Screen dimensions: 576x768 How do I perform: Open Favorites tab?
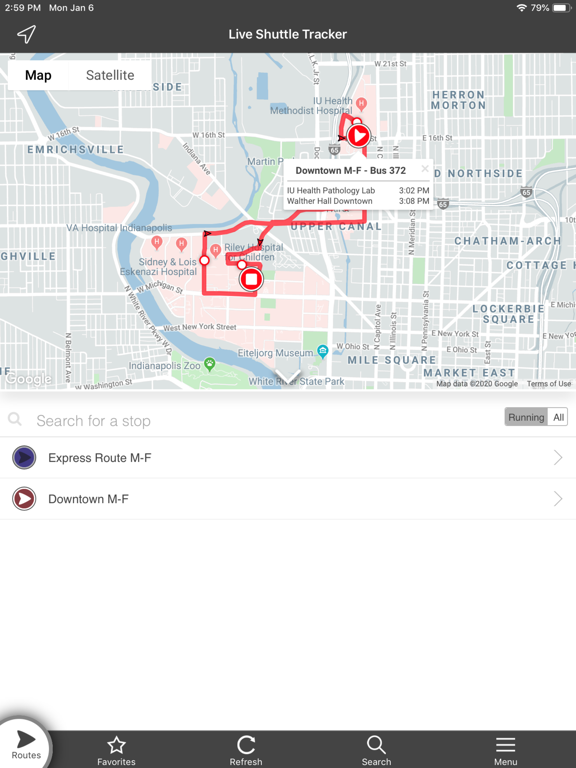(x=116, y=751)
